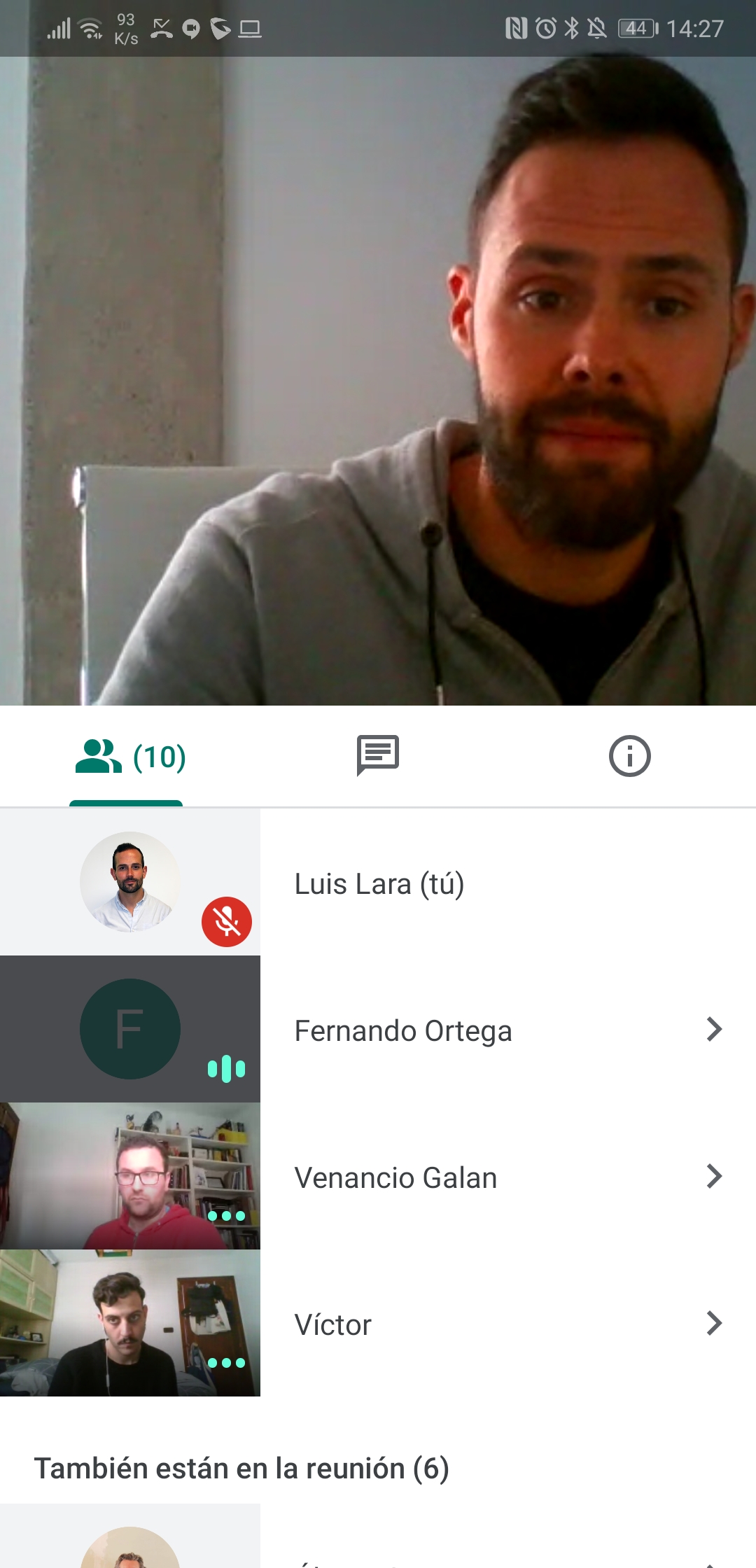Image resolution: width=756 pixels, height=1568 pixels.
Task: Open Venancio Galan's participant options
Action: click(714, 1176)
